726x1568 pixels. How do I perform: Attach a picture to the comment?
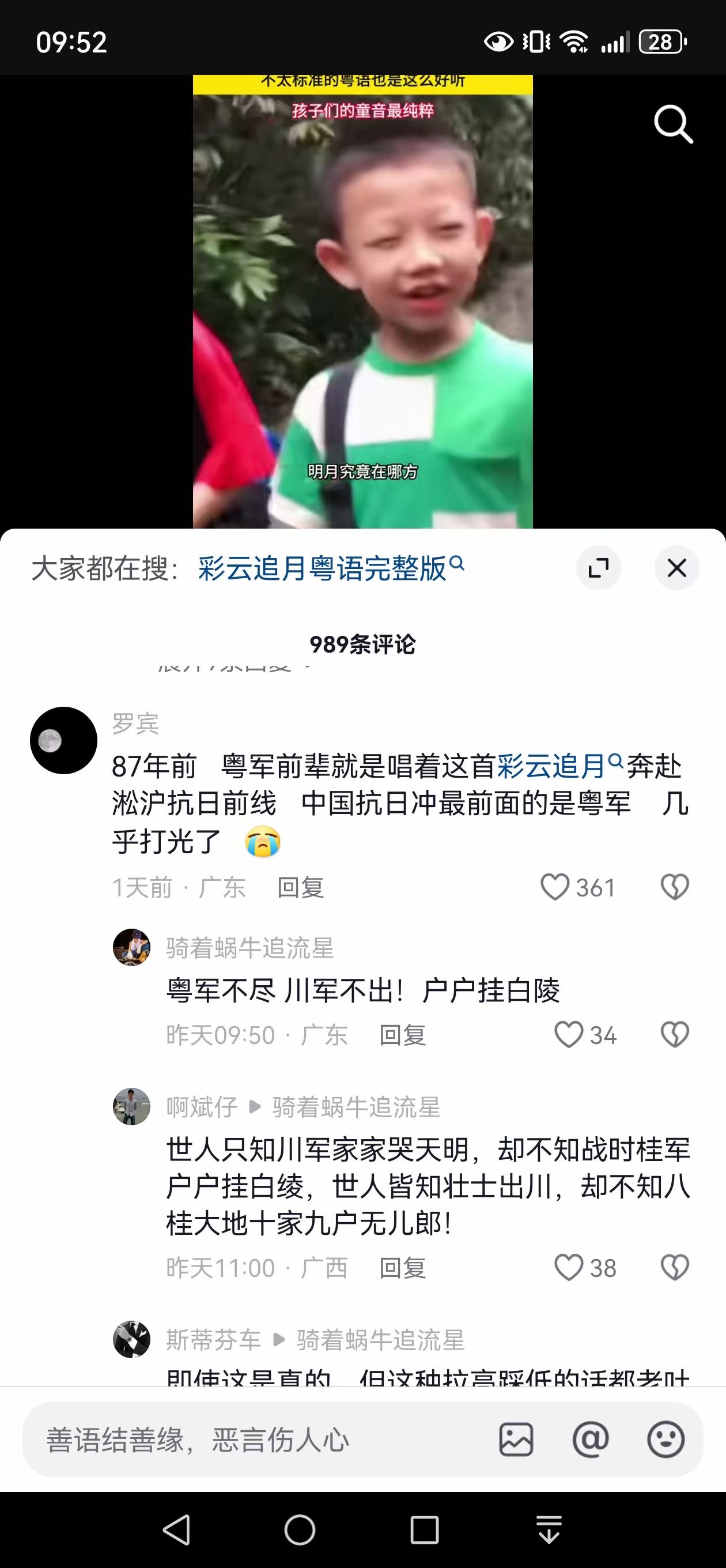tap(516, 1439)
